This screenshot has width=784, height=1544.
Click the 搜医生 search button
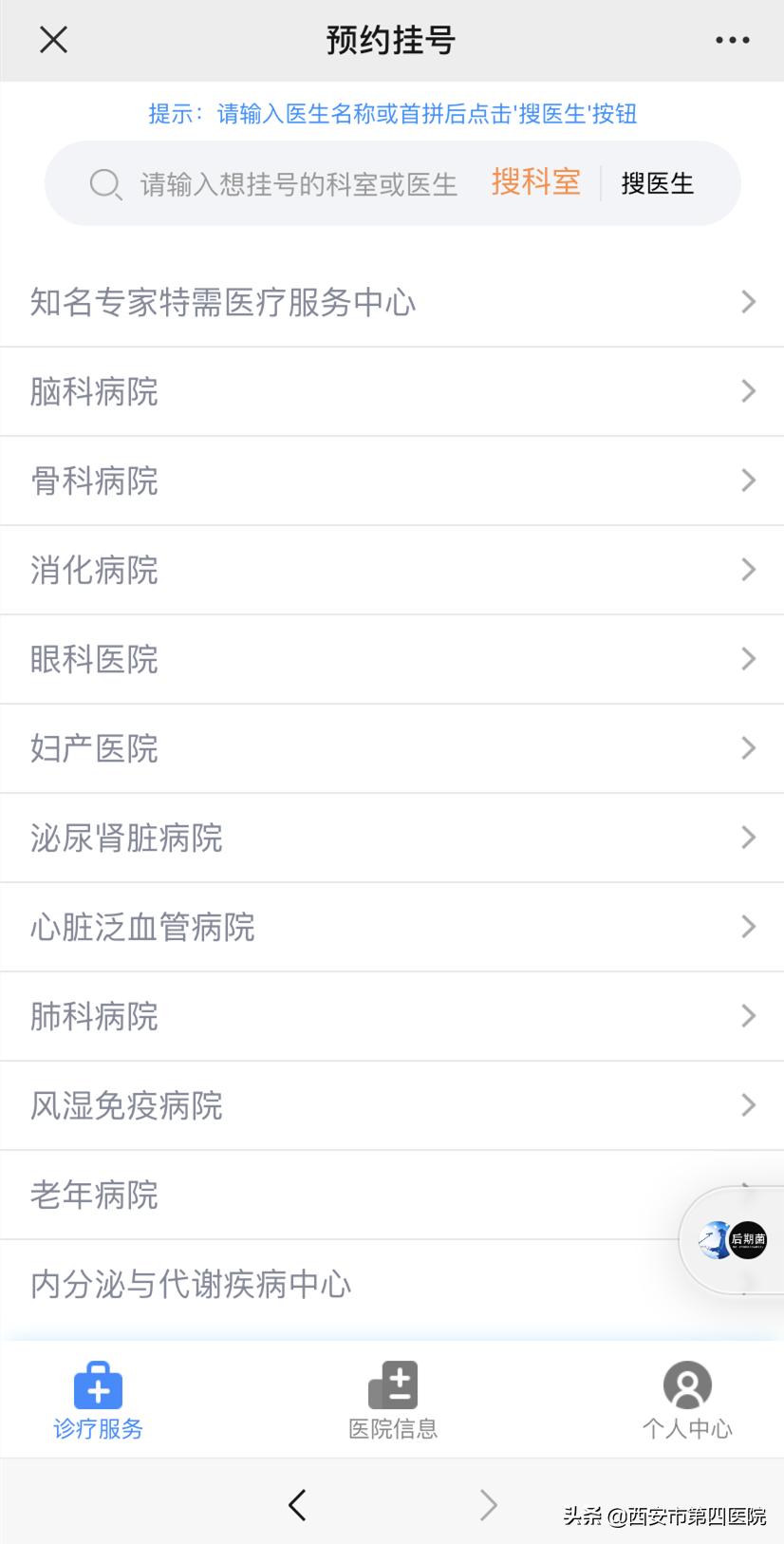[657, 183]
